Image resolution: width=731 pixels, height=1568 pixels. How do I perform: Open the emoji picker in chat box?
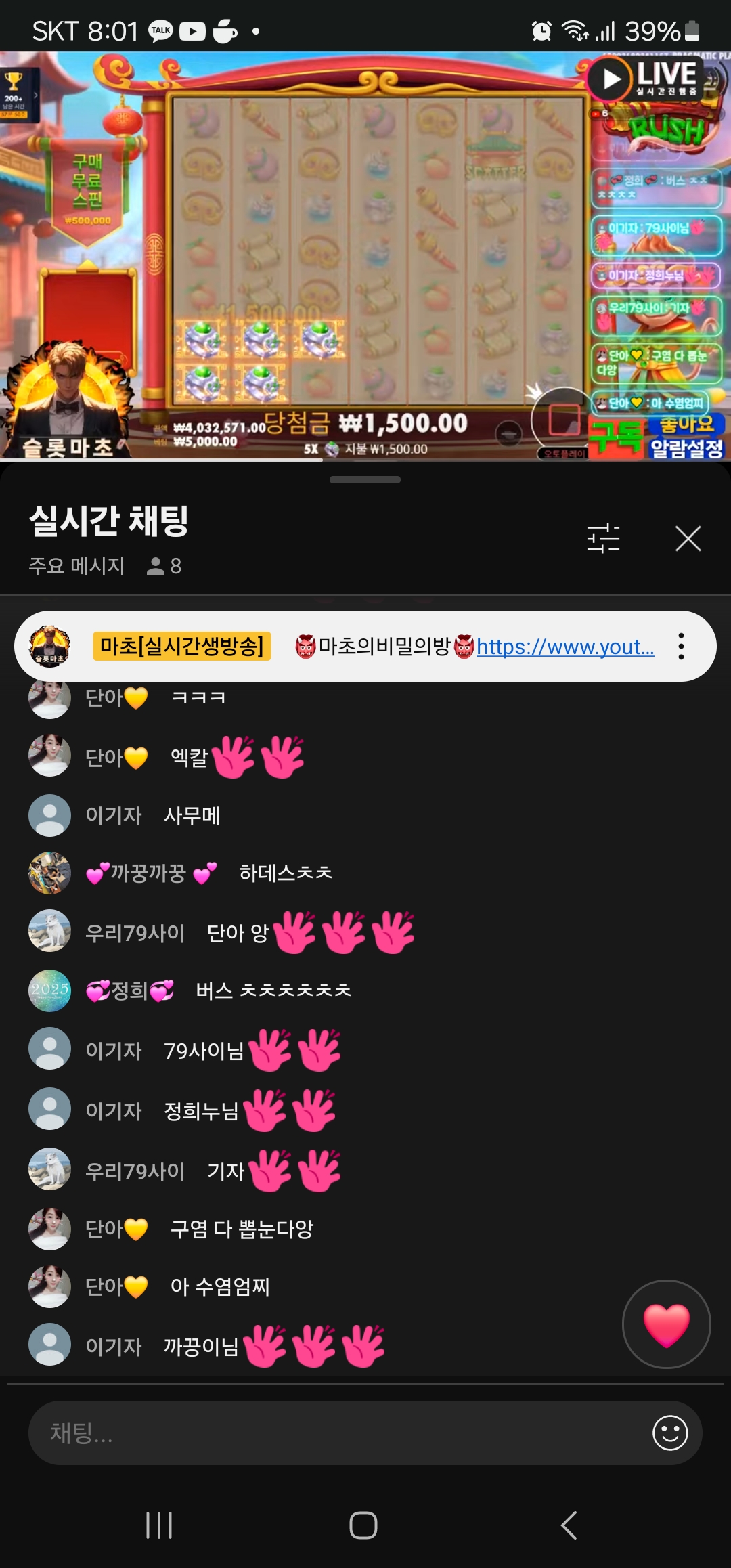(x=670, y=1433)
